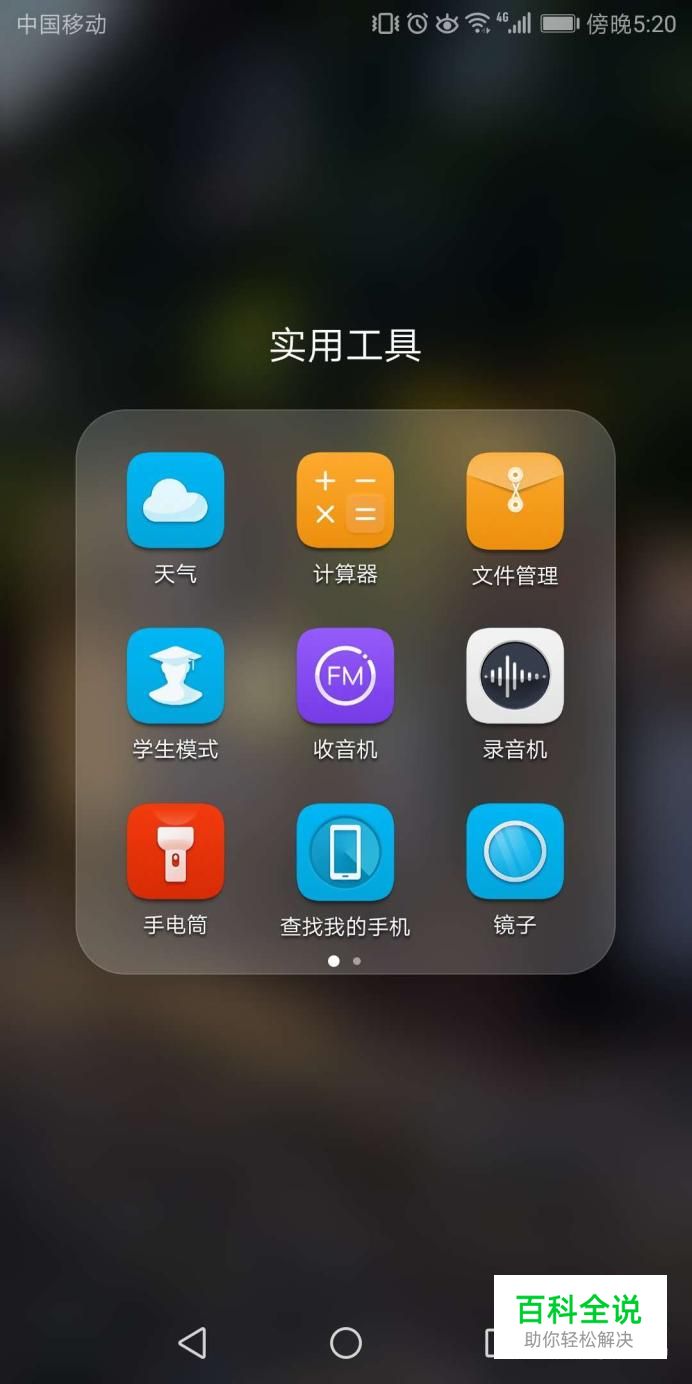Image resolution: width=692 pixels, height=1384 pixels.
Task: Turn on the 手电筒 flashlight app
Action: [175, 852]
